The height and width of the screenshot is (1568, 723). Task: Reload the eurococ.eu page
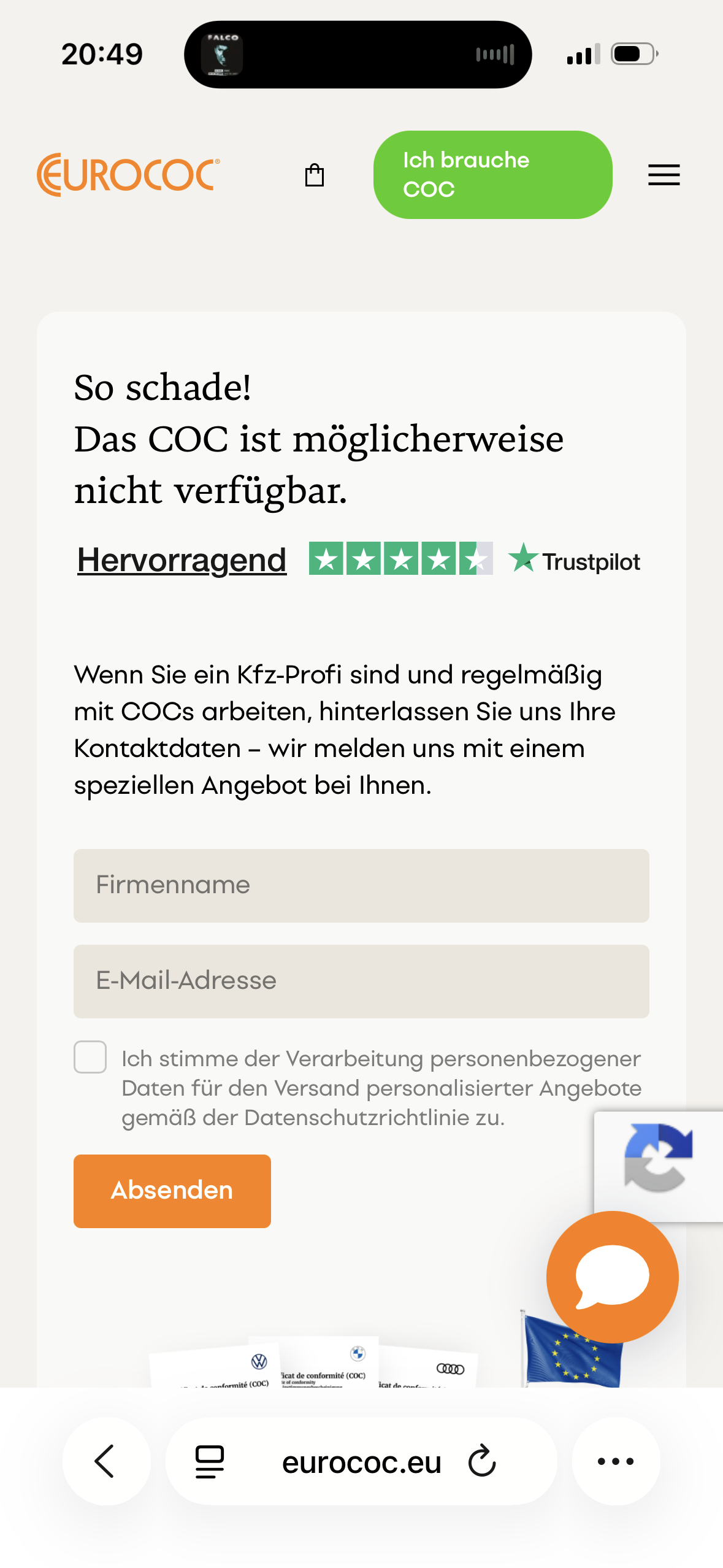(x=482, y=1461)
